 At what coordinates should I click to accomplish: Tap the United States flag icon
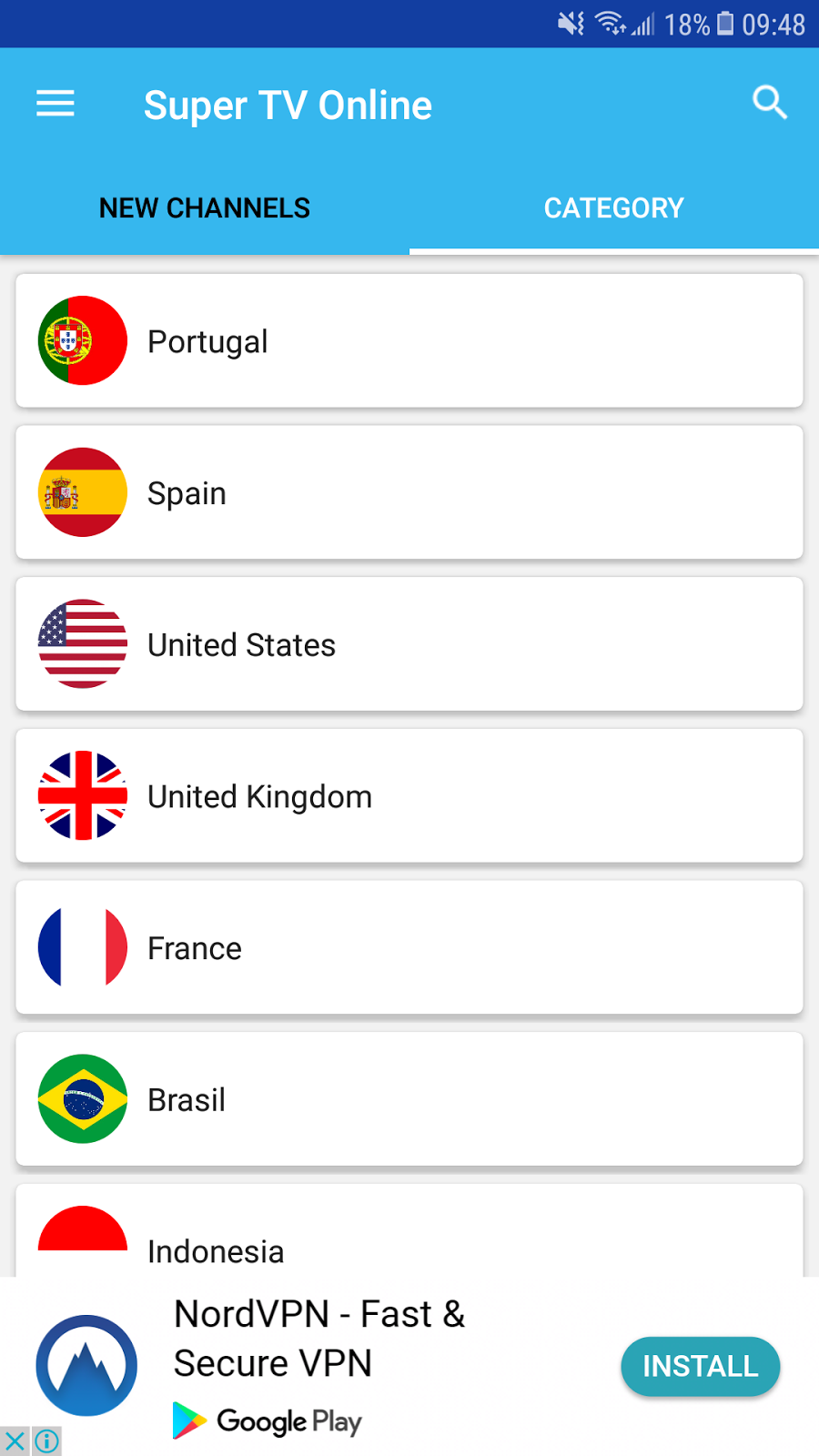(x=82, y=644)
